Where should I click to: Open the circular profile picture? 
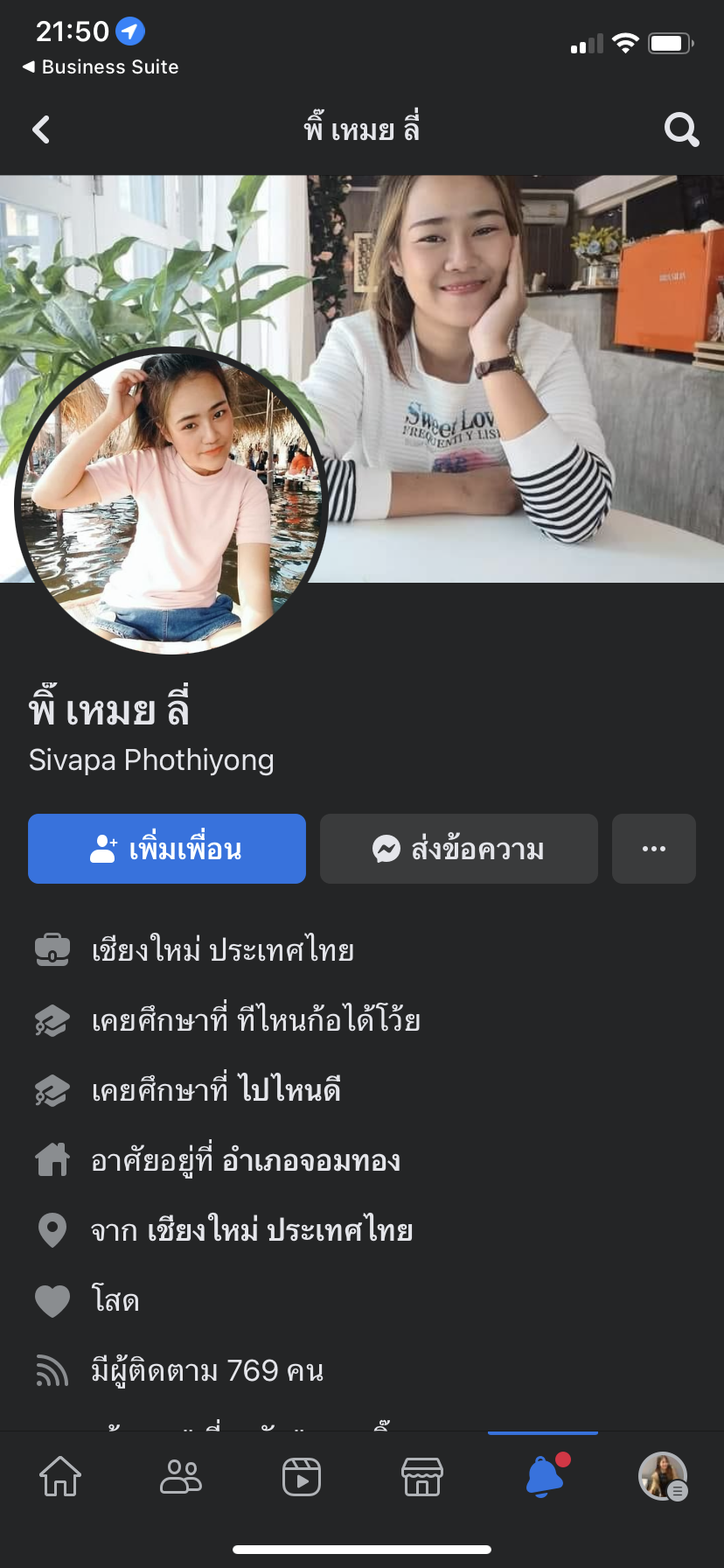tap(171, 501)
